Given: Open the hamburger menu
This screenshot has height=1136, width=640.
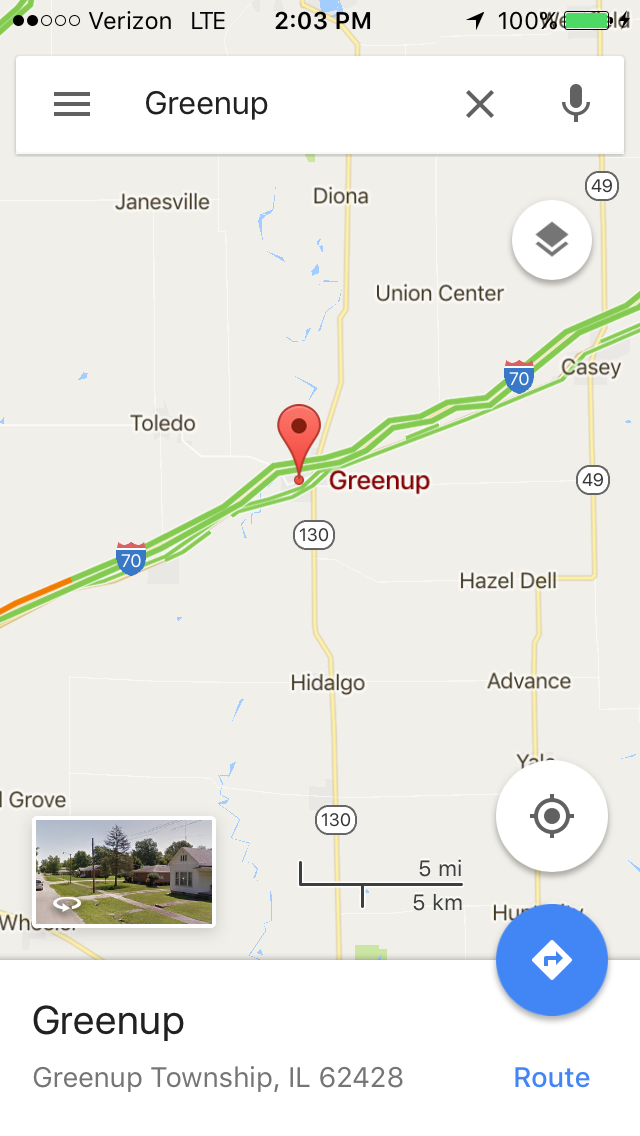Looking at the screenshot, I should point(72,104).
